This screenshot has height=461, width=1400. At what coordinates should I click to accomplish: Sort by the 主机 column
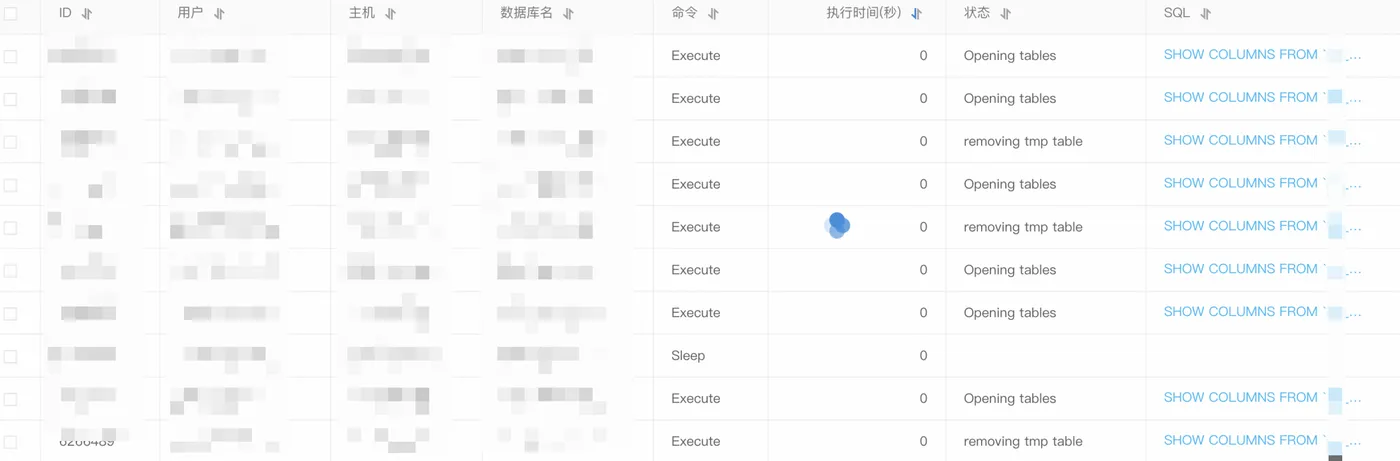pyautogui.click(x=390, y=14)
